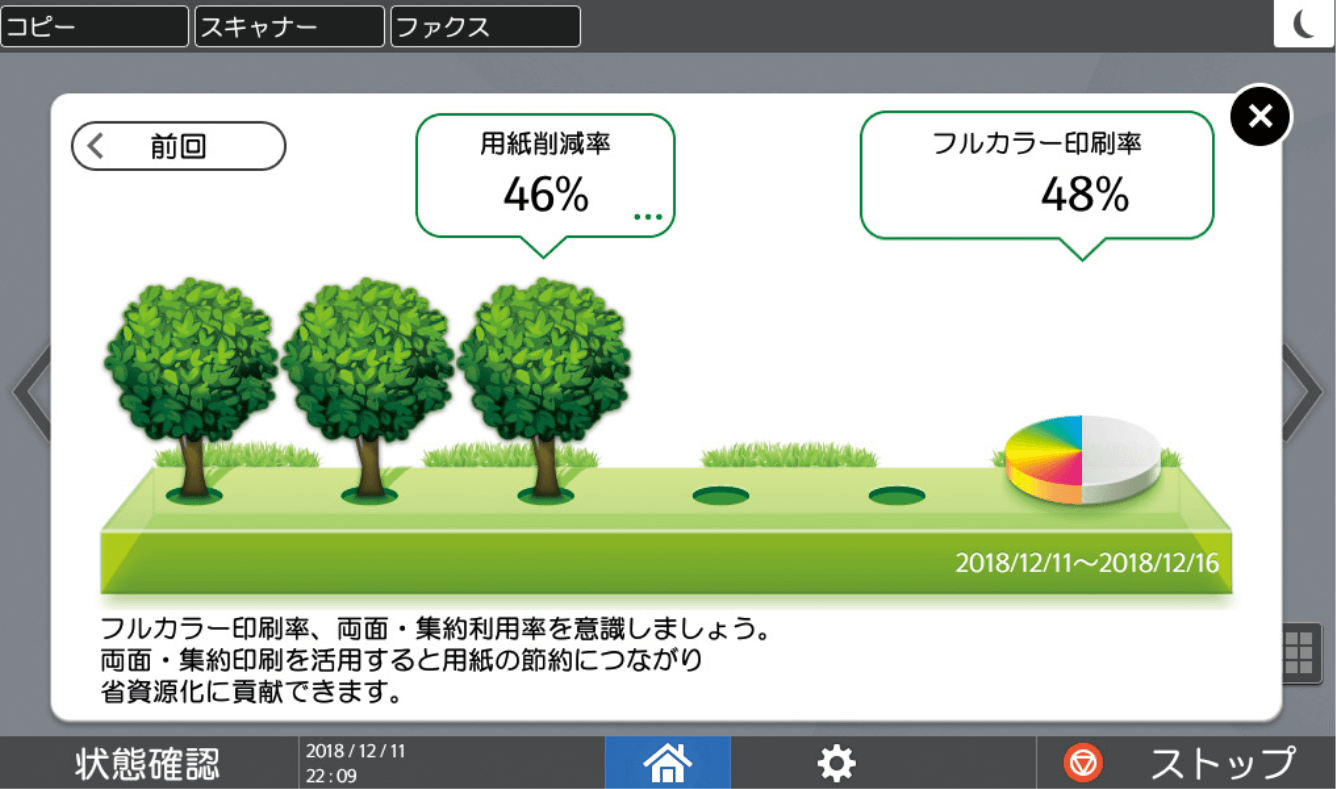Go to the home screen
Viewport: 1336px width, 789px height.
pos(667,764)
